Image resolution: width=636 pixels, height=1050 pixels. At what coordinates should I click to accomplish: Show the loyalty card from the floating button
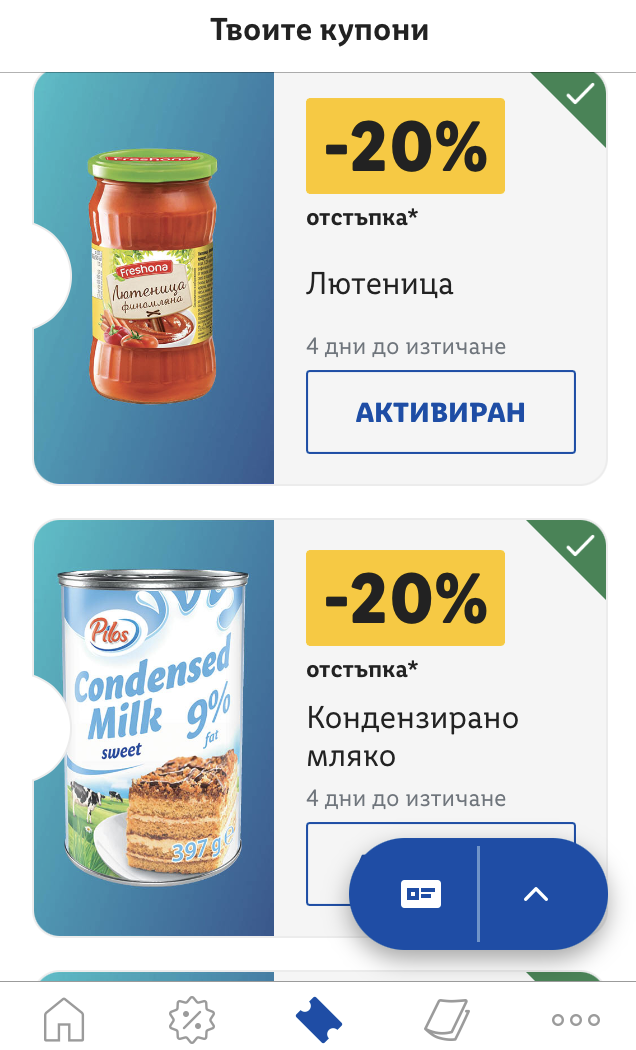click(421, 894)
